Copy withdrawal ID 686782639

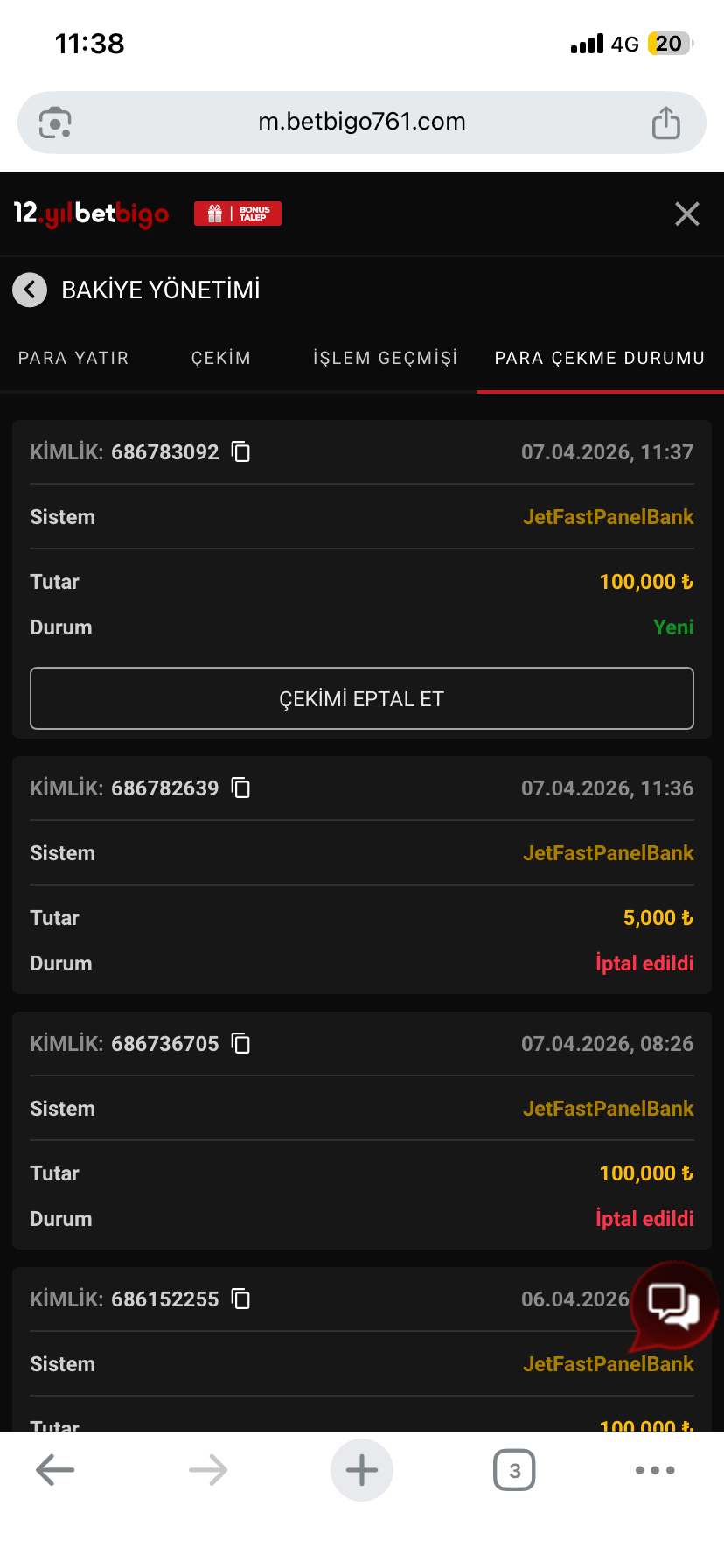(x=240, y=788)
